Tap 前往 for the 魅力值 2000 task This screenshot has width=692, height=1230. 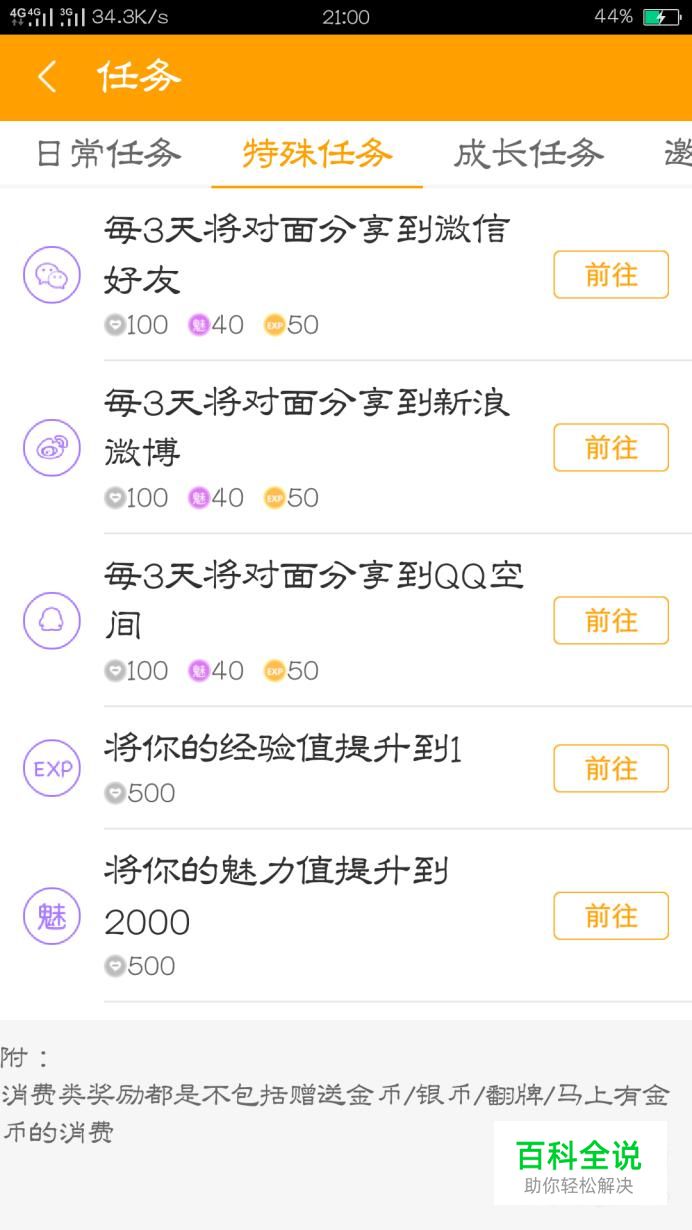[611, 916]
